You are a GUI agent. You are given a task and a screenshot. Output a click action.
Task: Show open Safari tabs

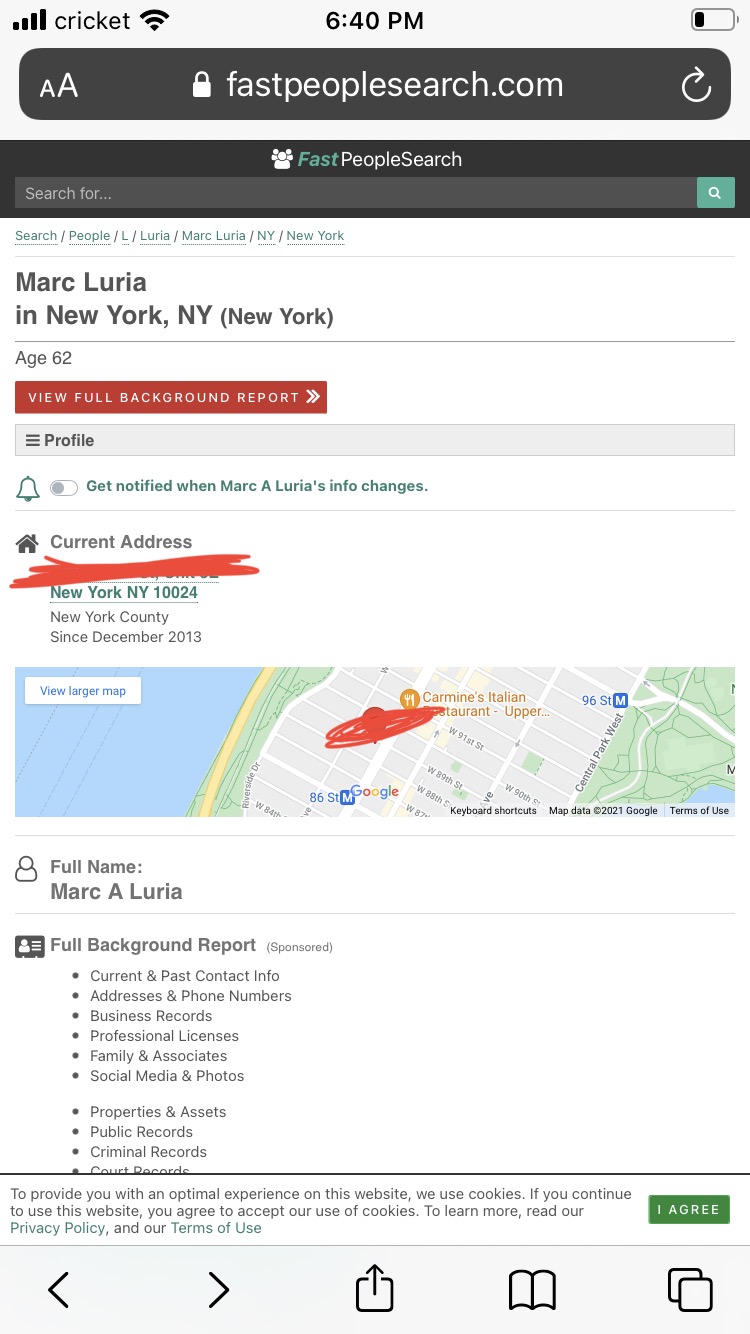pos(690,1290)
